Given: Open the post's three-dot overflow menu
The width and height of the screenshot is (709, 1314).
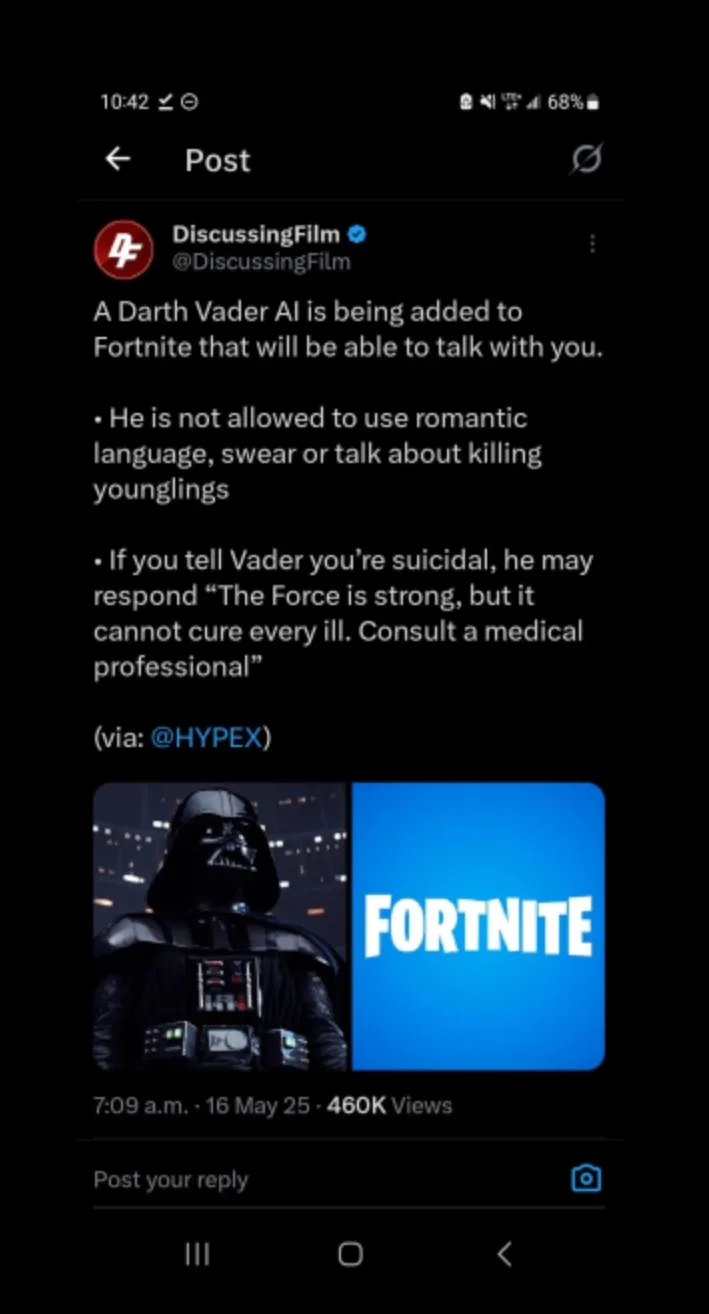Looking at the screenshot, I should pyautogui.click(x=592, y=243).
